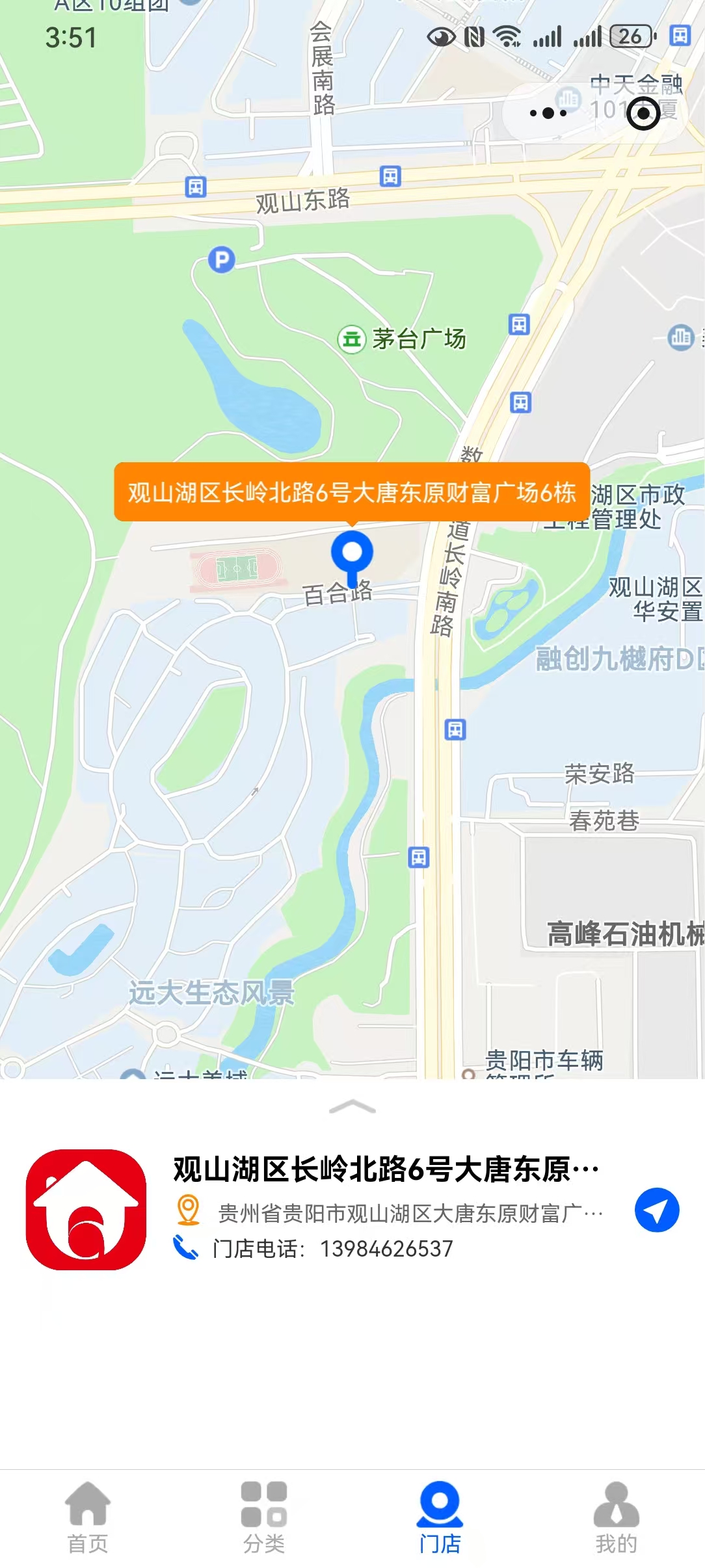The width and height of the screenshot is (705, 1568).
Task: Switch to the 我的 tab
Action: [617, 1515]
